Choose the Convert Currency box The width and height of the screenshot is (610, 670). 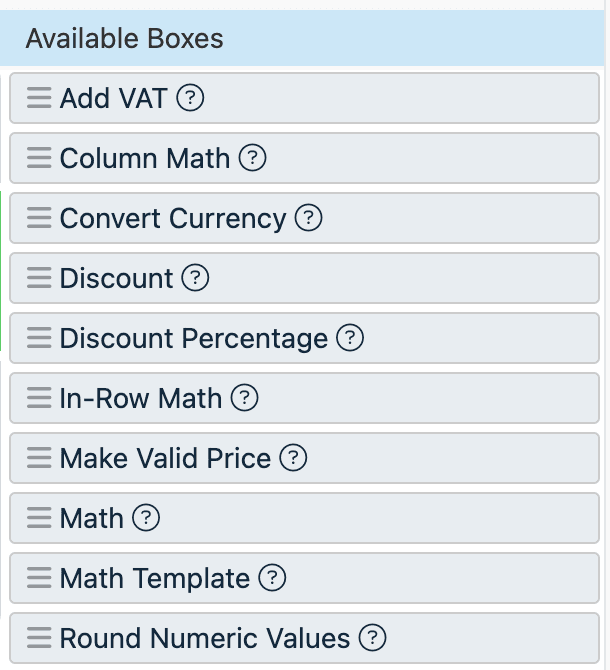[x=172, y=218]
